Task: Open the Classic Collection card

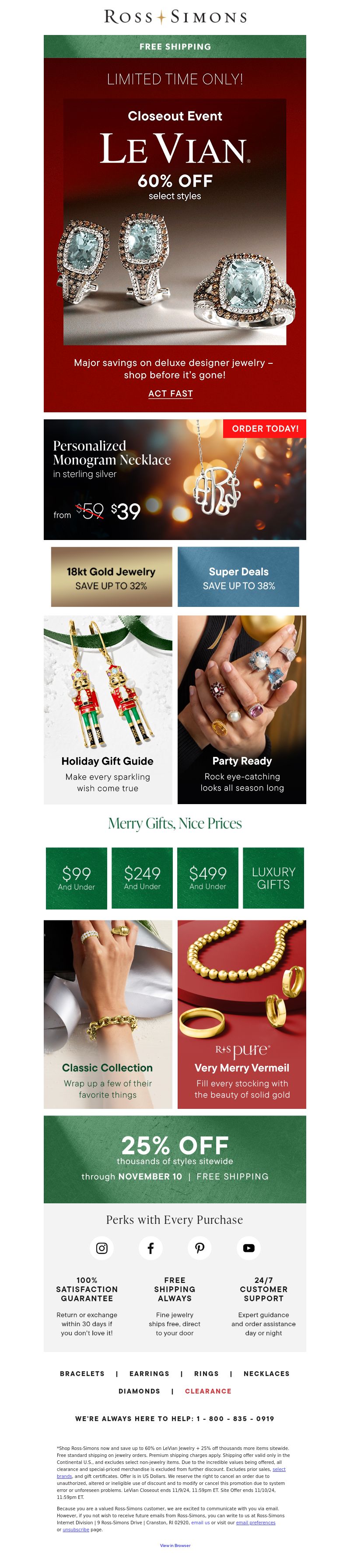Action: click(x=108, y=1014)
